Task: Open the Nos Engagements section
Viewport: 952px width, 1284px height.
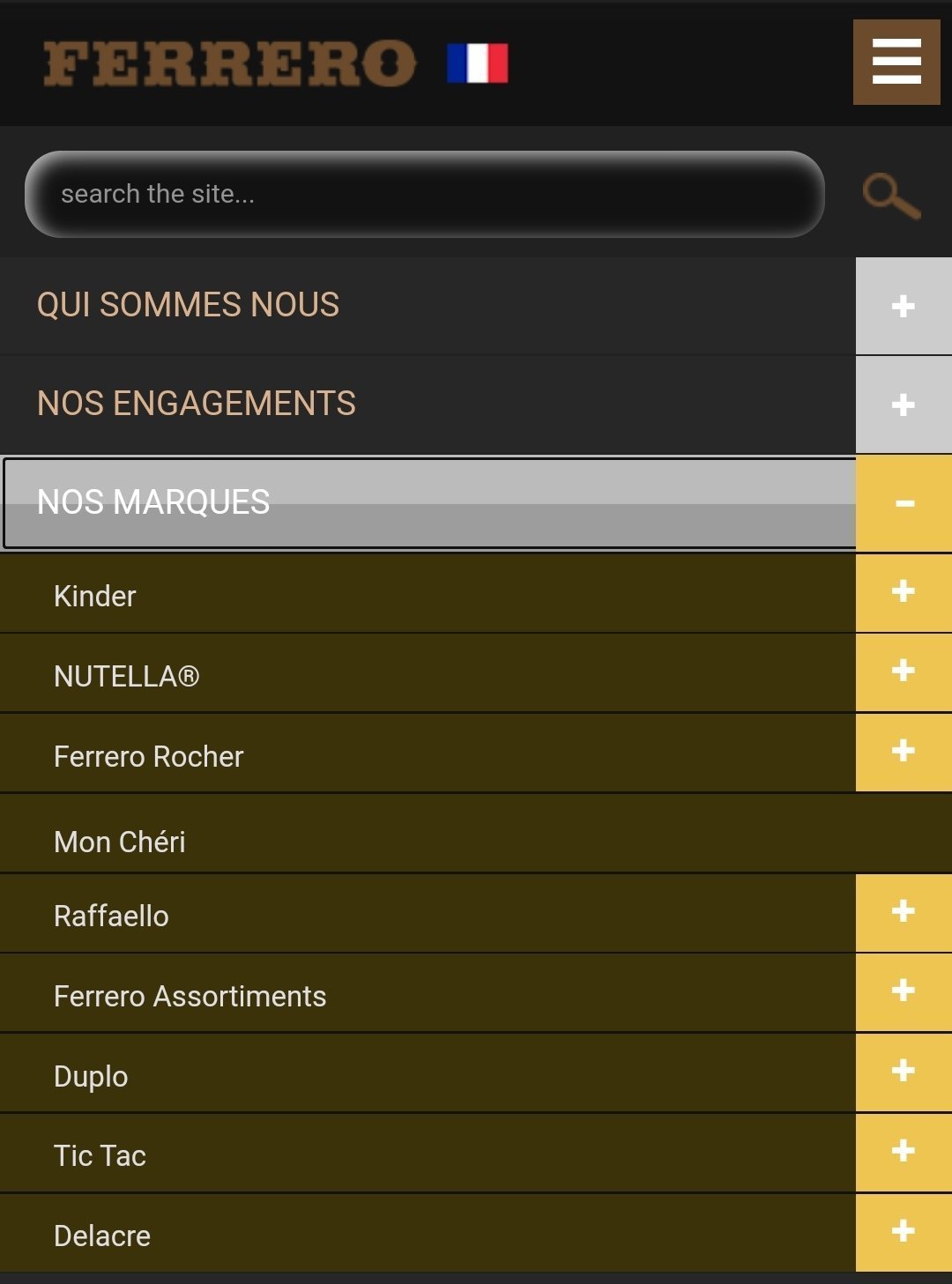Action: point(196,404)
